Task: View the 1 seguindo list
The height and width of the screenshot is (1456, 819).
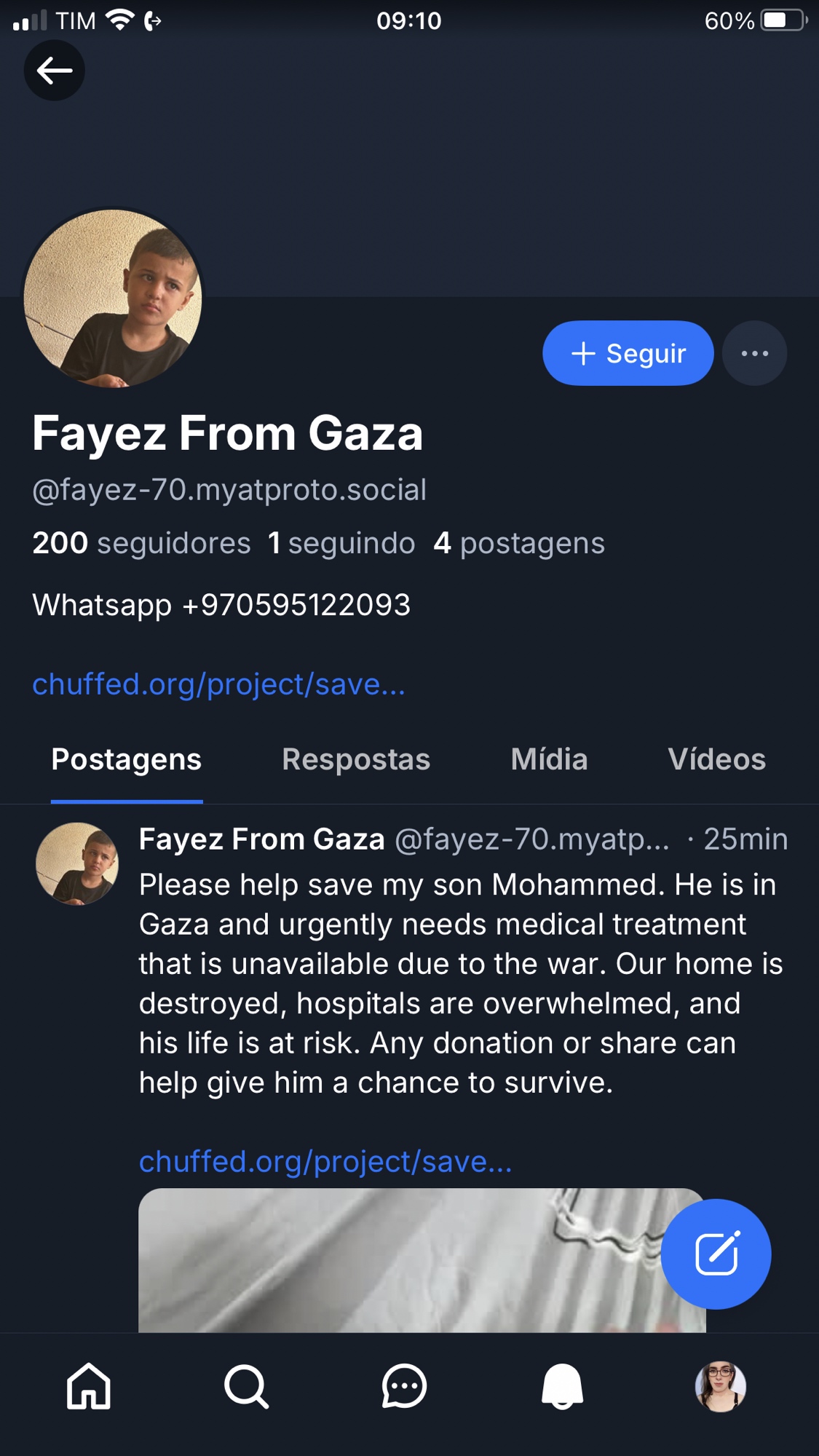Action: point(341,543)
